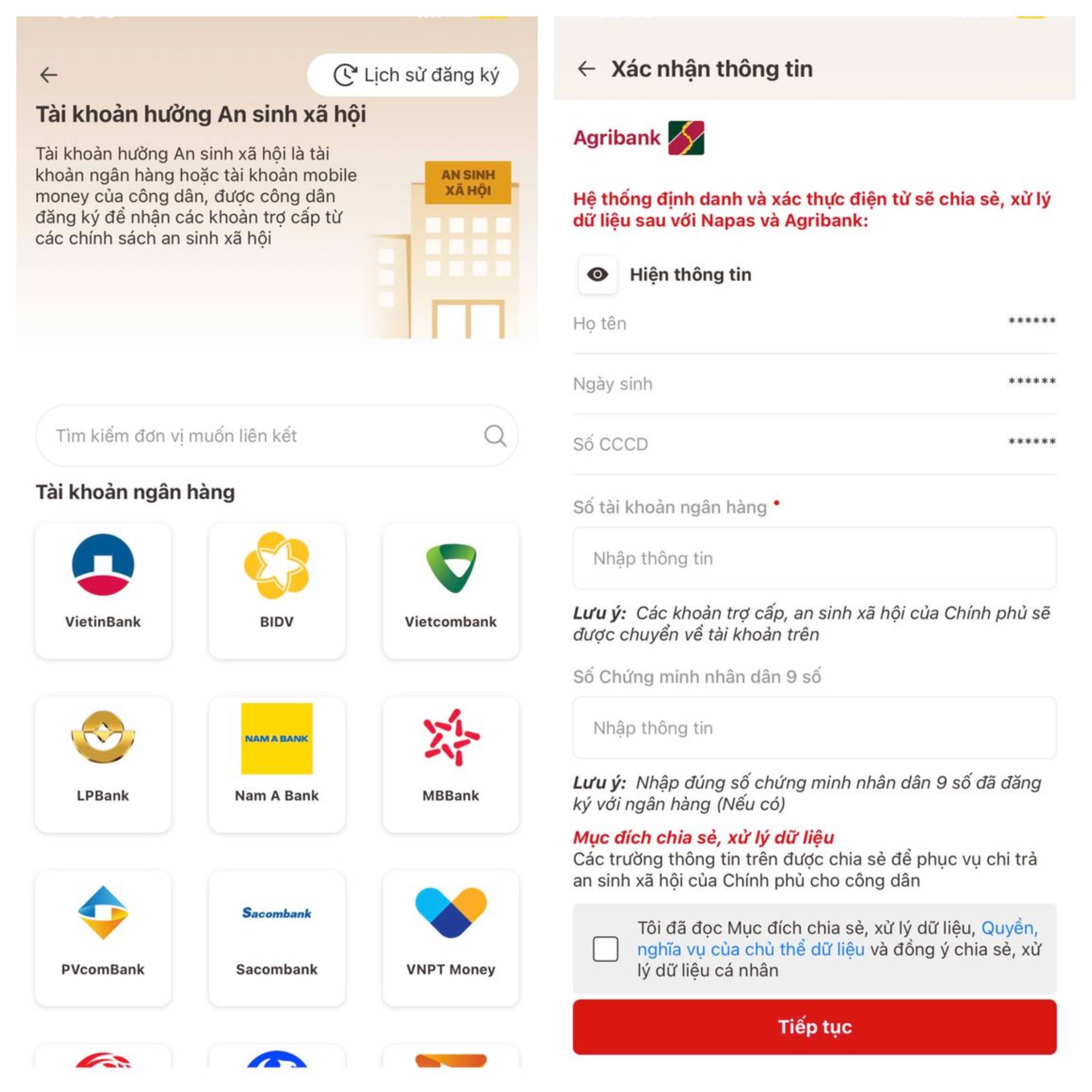Open Lịch sử đăng ký history
Image resolution: width=1092 pixels, height=1092 pixels.
click(x=413, y=75)
